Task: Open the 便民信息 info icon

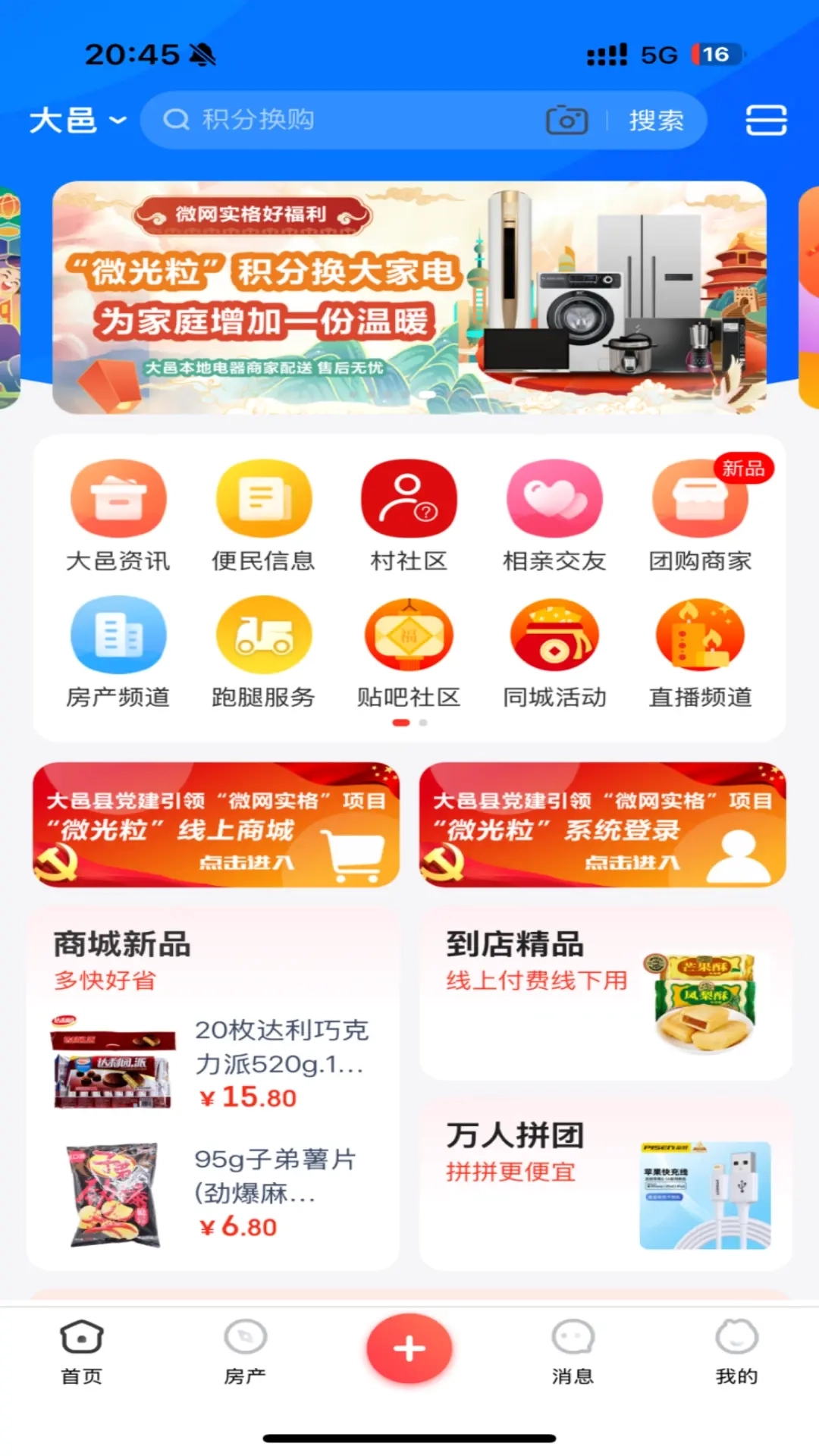Action: [x=262, y=500]
